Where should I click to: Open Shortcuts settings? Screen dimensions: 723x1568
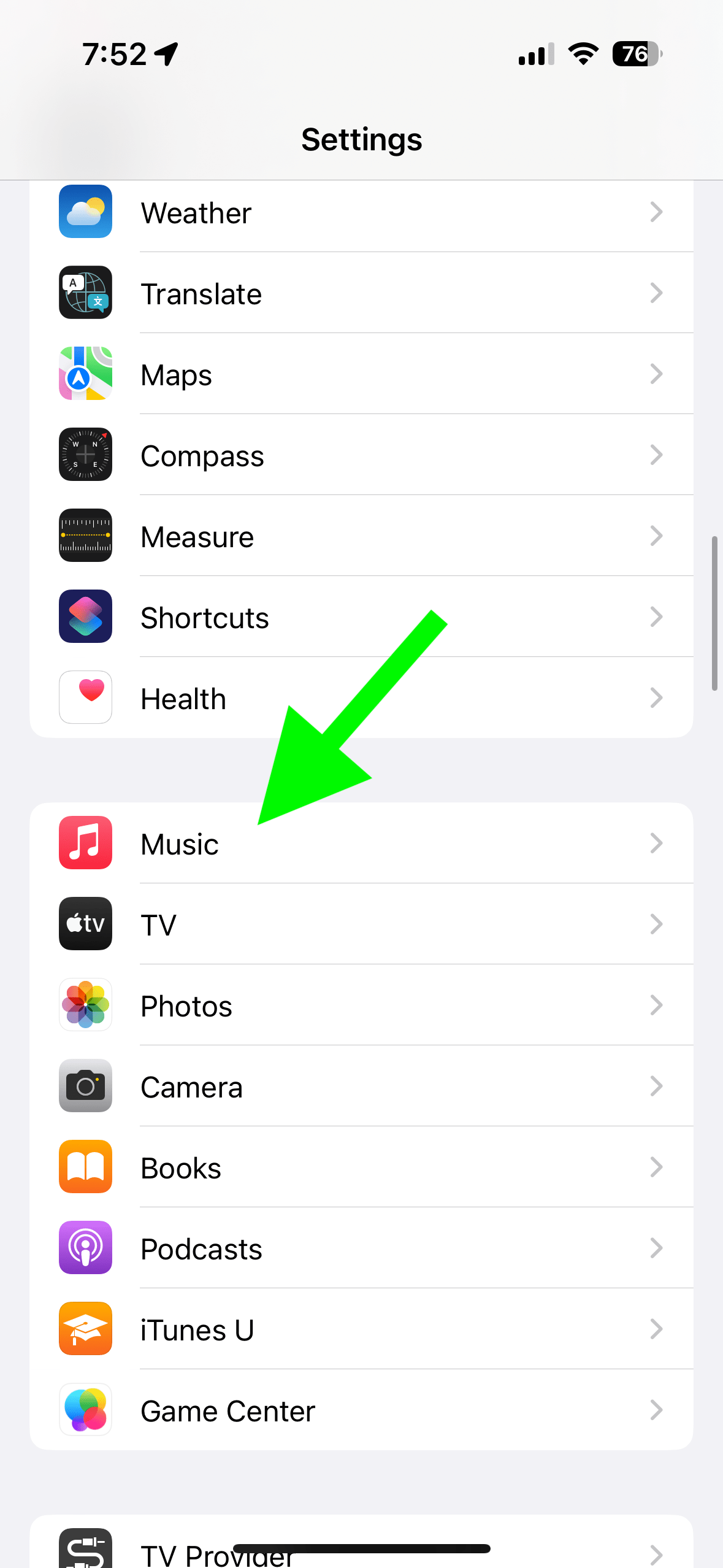coord(361,617)
